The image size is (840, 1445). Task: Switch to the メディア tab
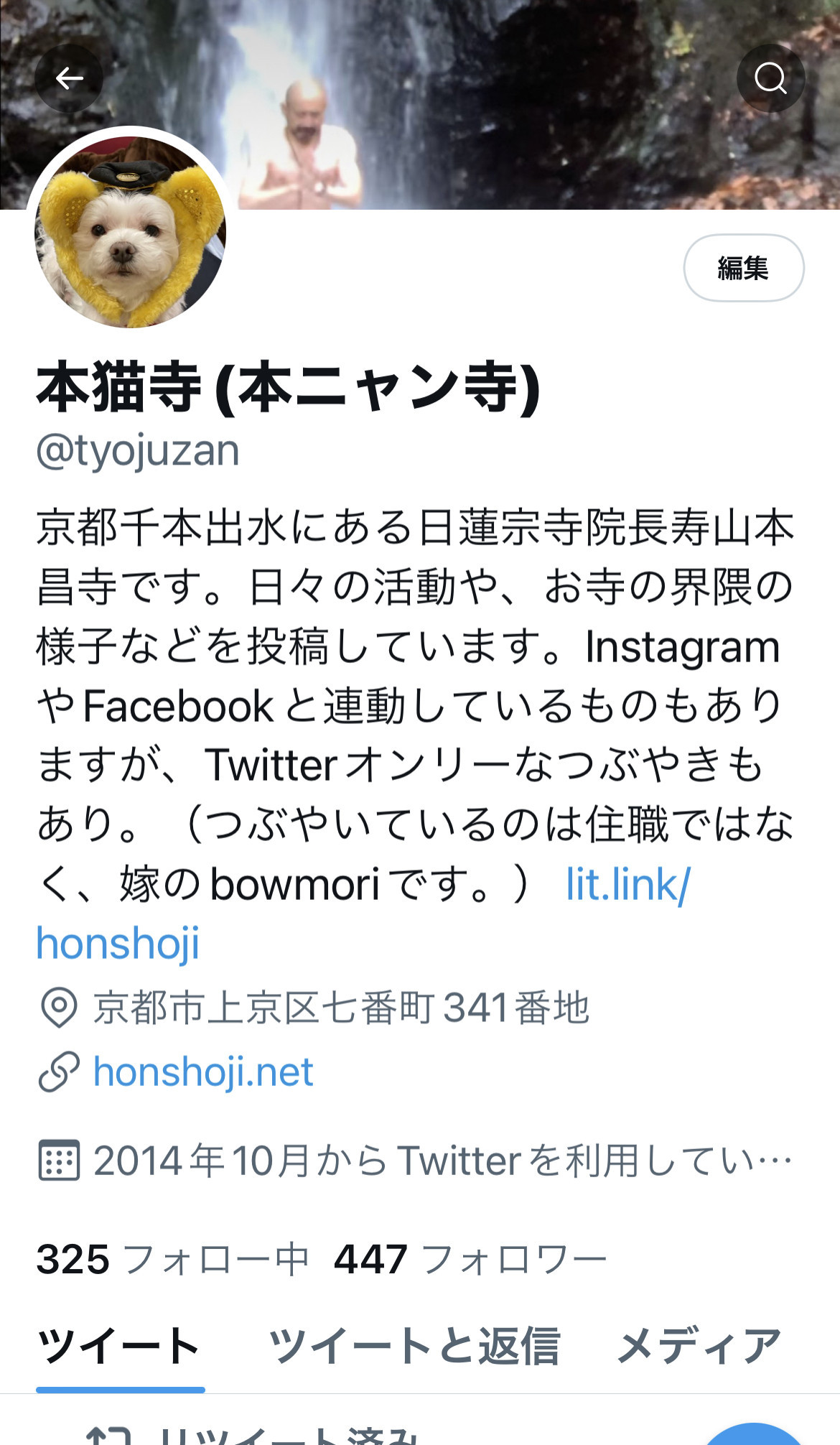tap(698, 1345)
